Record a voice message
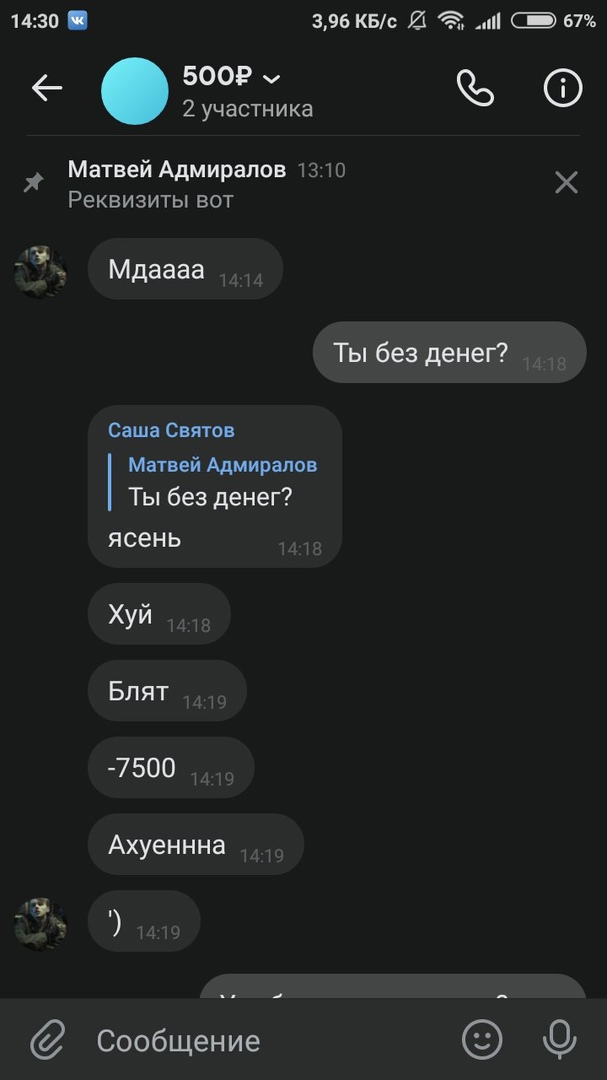Viewport: 607px width, 1080px height. pyautogui.click(x=559, y=1041)
